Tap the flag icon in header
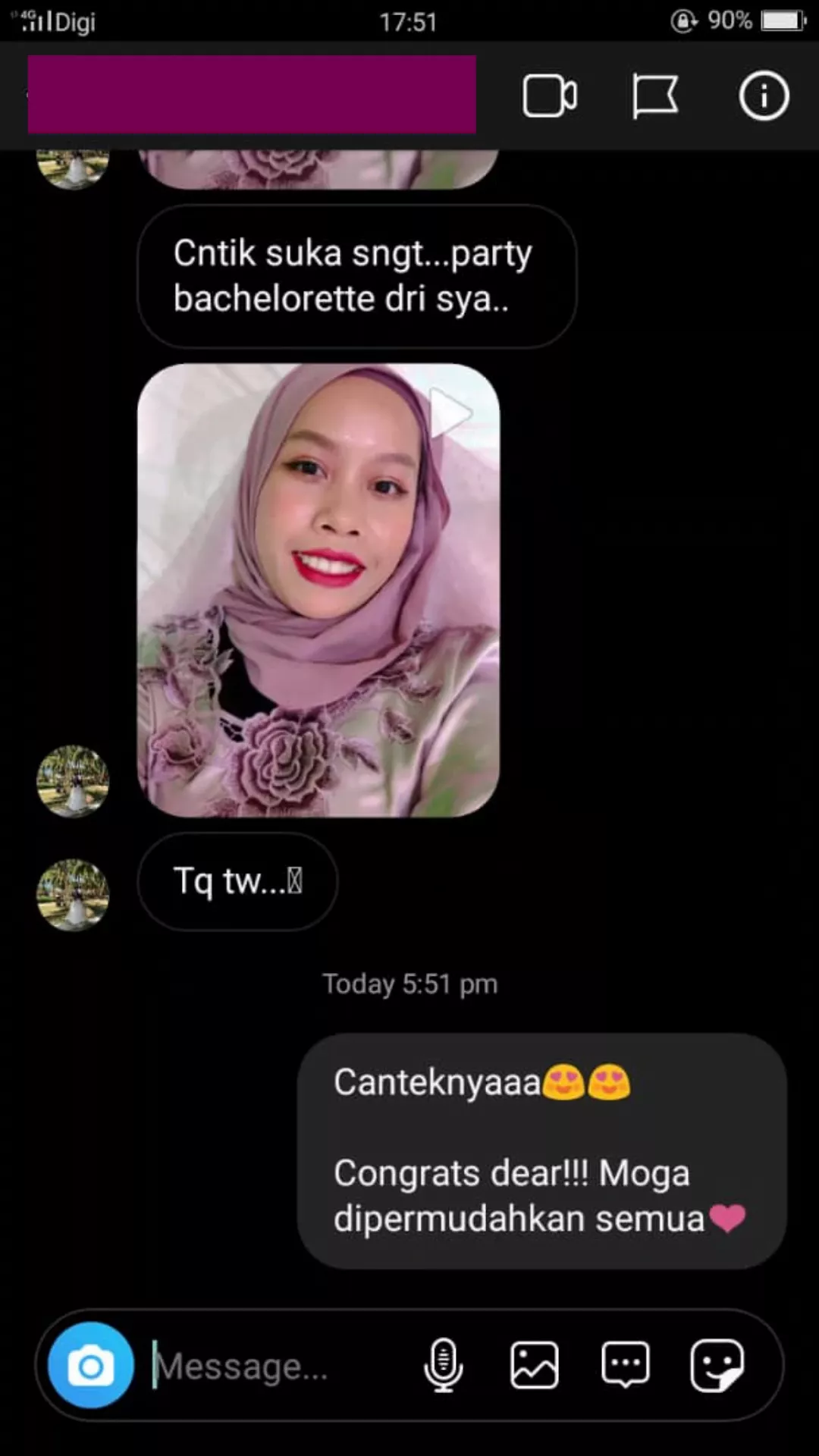Screen dimensions: 819x1456 (x=655, y=96)
